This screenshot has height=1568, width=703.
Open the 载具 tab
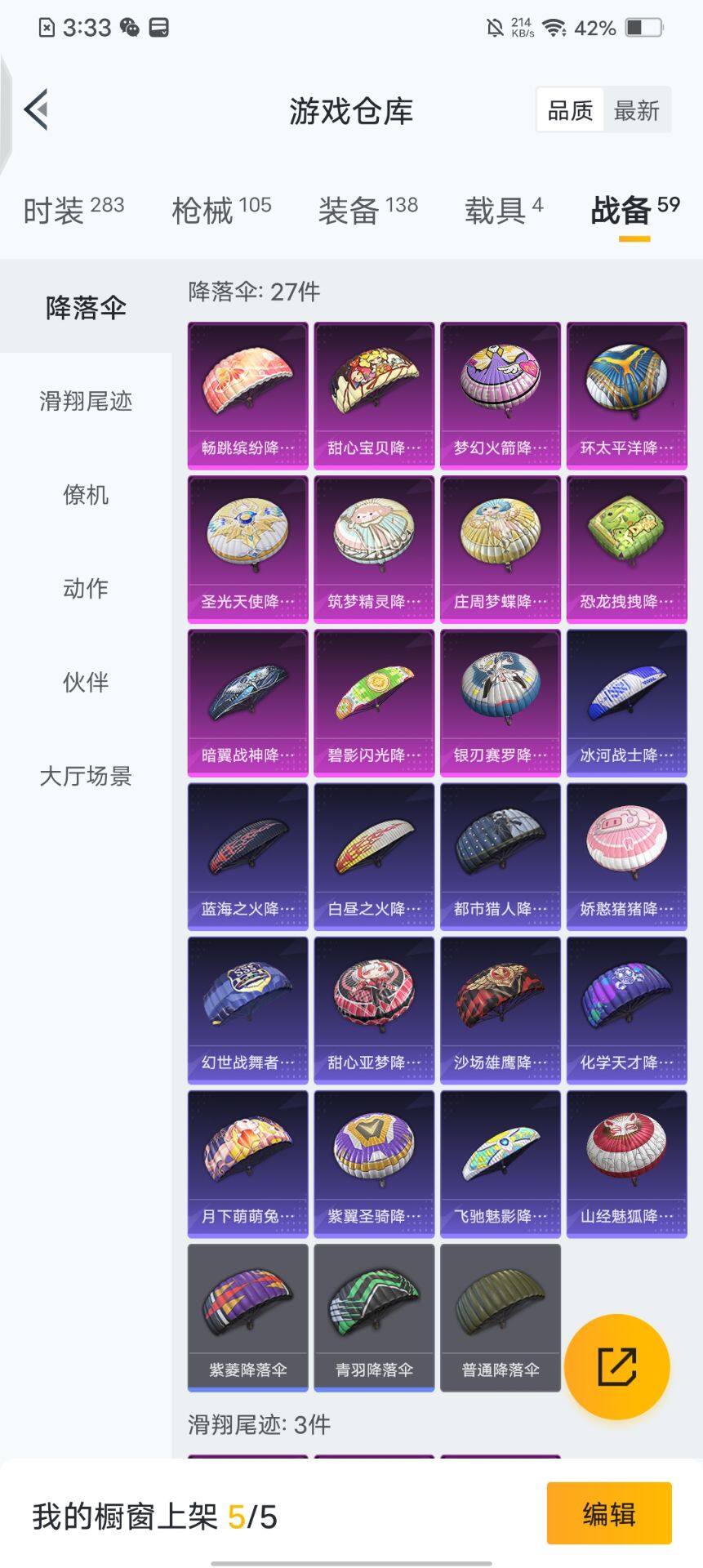point(496,208)
